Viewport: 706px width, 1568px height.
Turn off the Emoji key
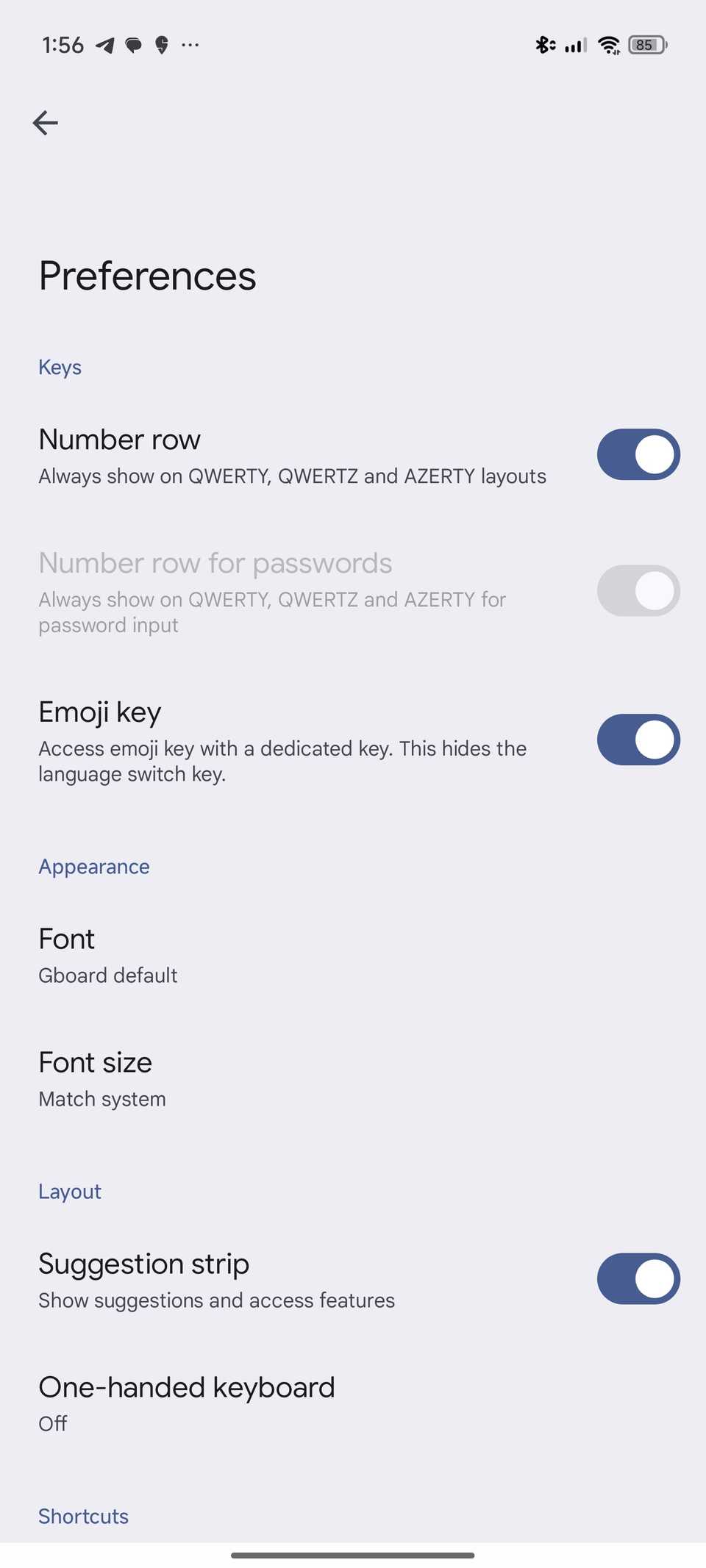tap(638, 740)
